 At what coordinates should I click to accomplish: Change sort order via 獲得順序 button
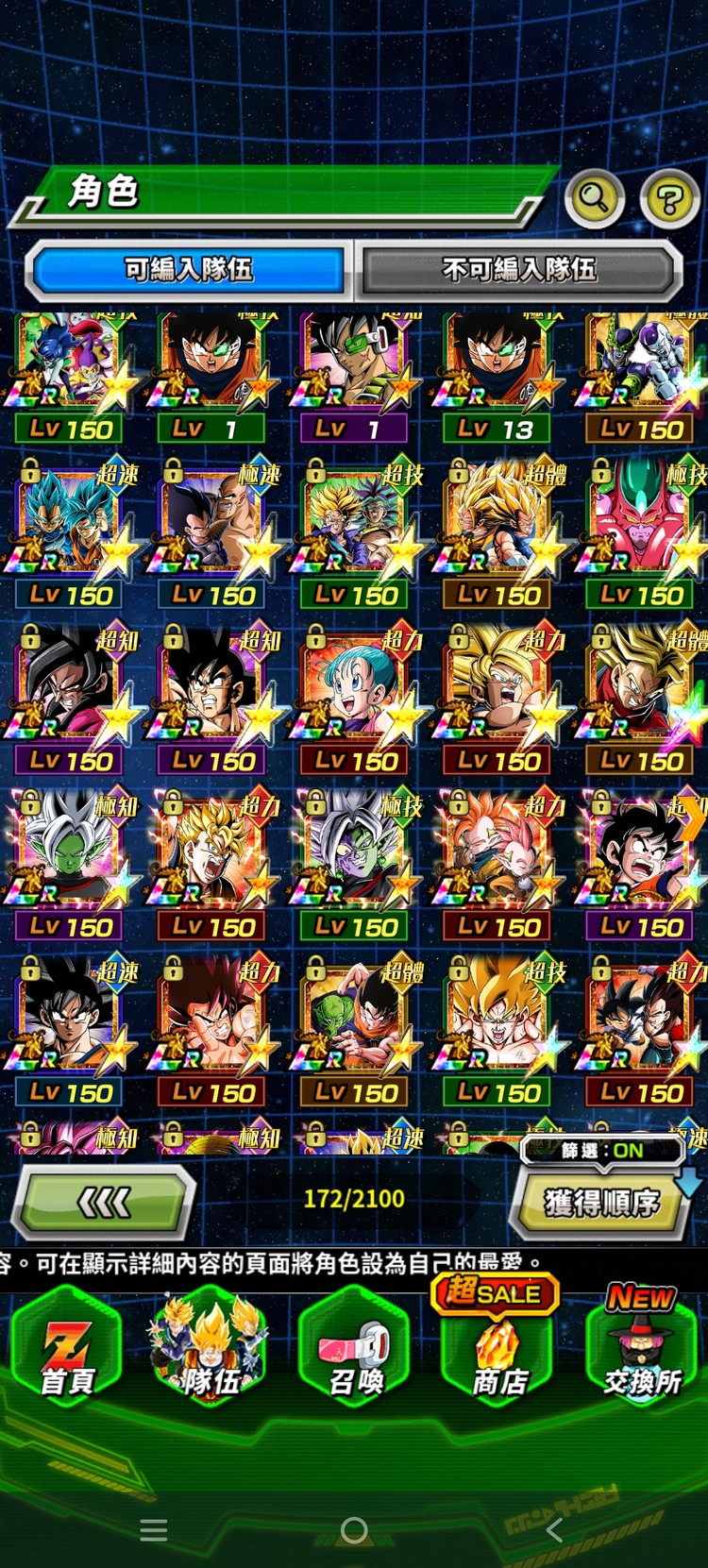pyautogui.click(x=601, y=1204)
